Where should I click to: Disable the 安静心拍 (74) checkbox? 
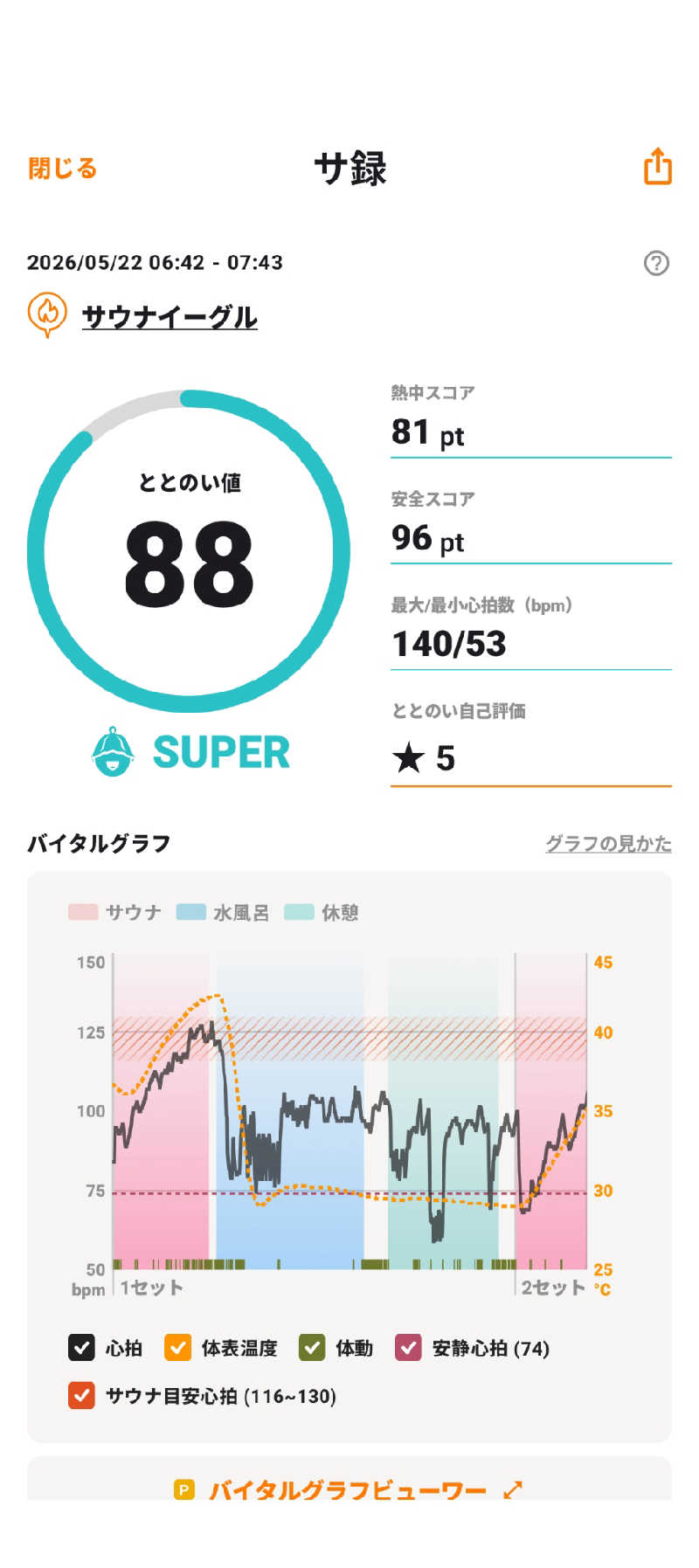(408, 1348)
